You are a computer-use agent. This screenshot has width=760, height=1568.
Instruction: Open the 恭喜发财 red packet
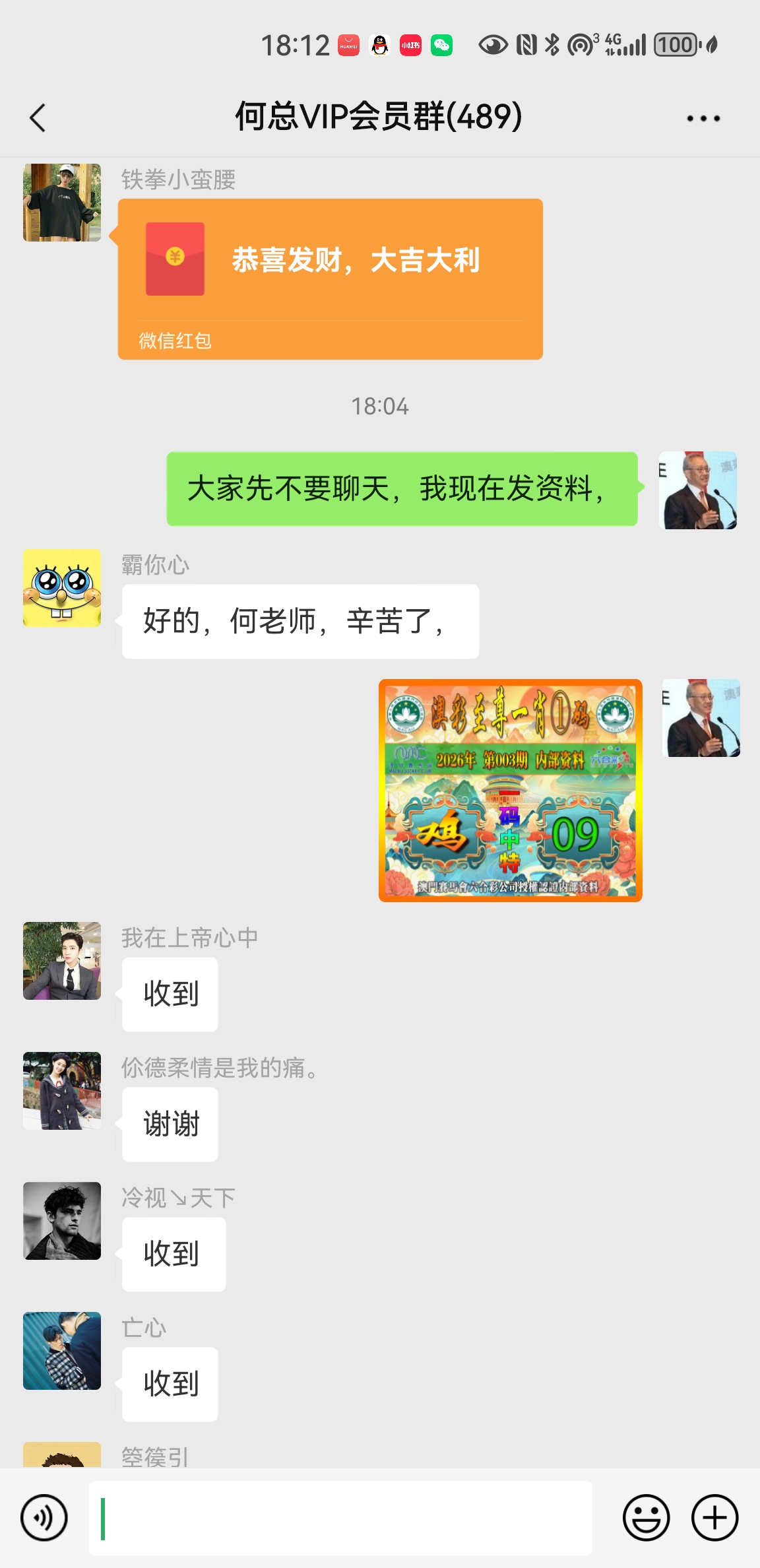pyautogui.click(x=330, y=277)
